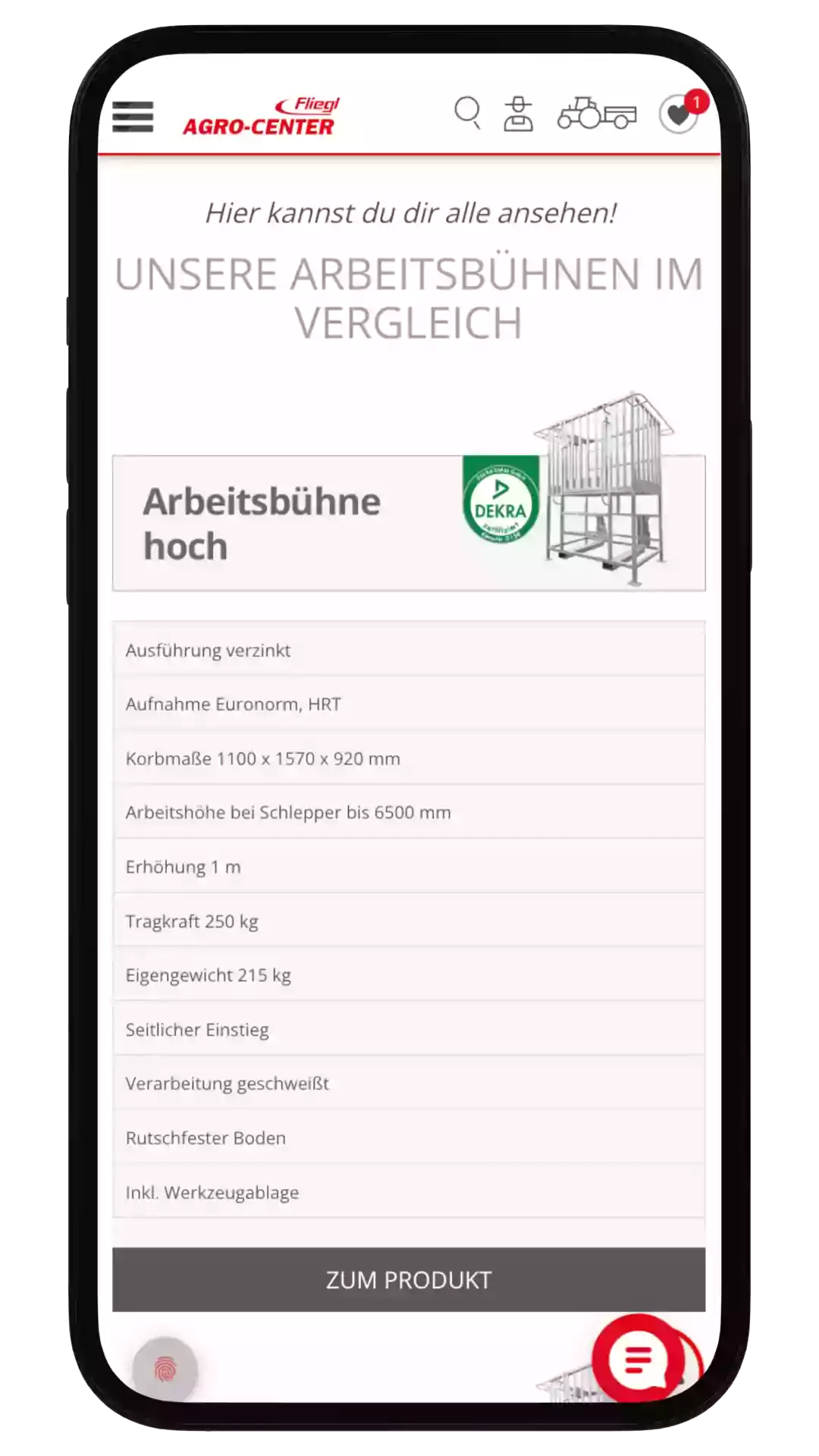Open the tractor and trailer icon
The height and width of the screenshot is (1456, 819).
597,114
